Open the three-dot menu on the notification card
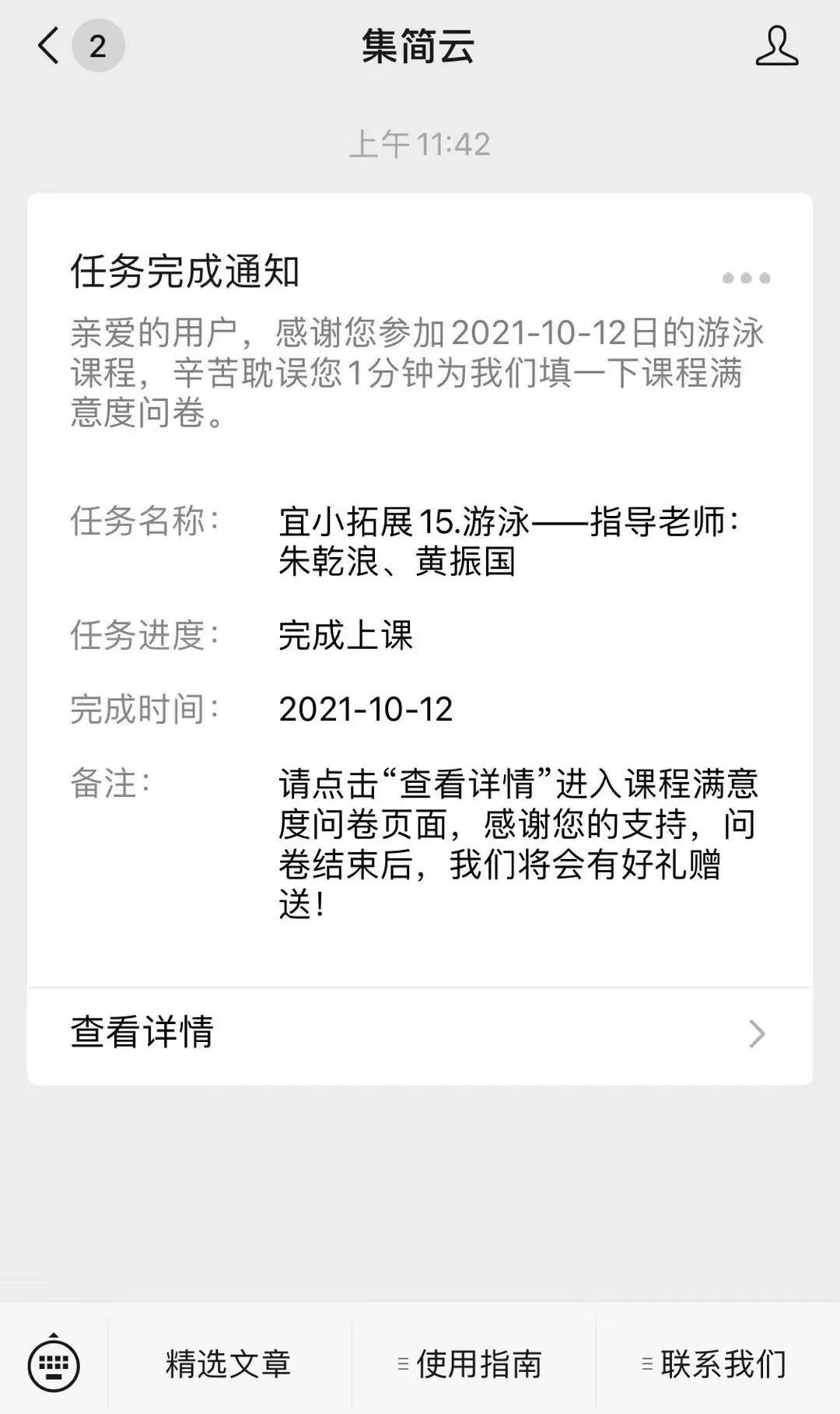 [746, 278]
